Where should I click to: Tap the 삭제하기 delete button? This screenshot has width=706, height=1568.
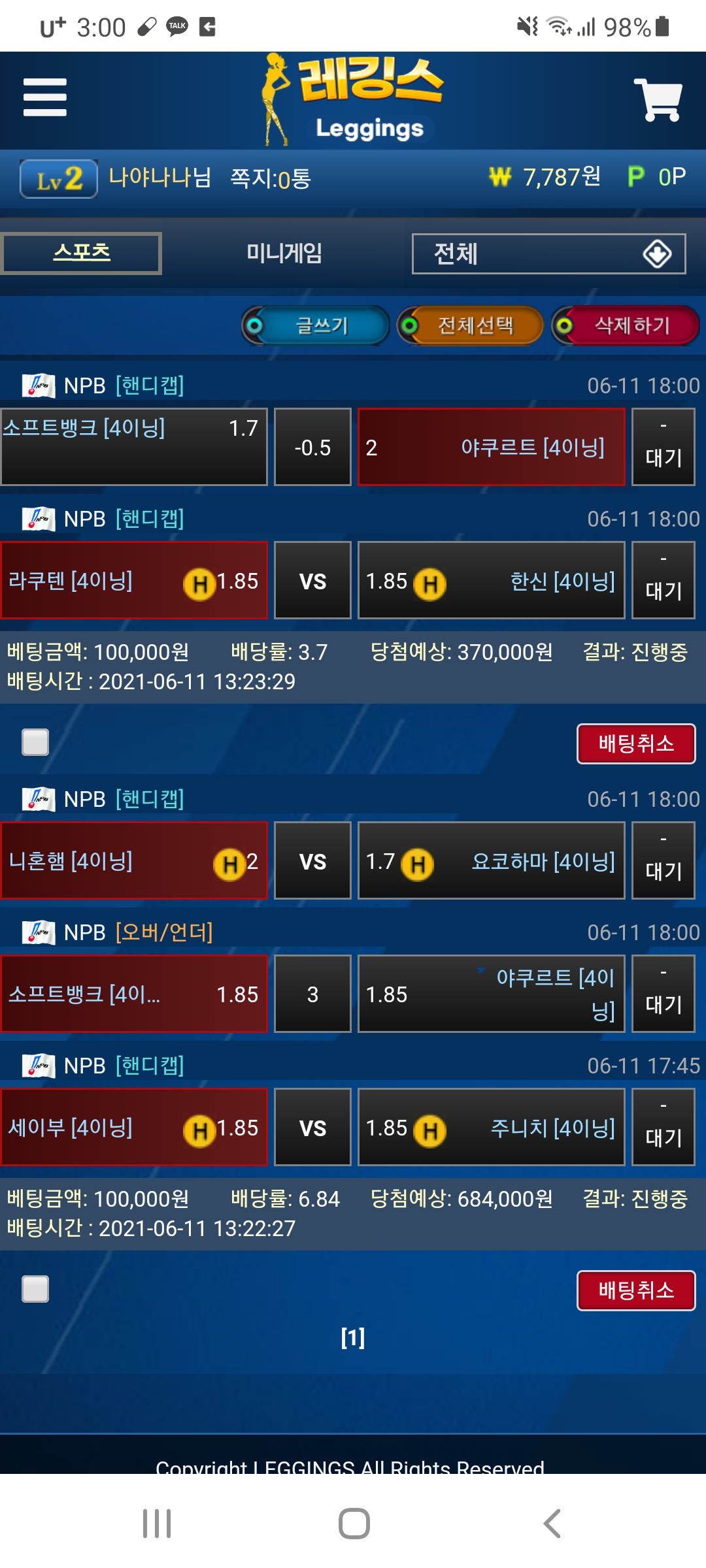[626, 325]
